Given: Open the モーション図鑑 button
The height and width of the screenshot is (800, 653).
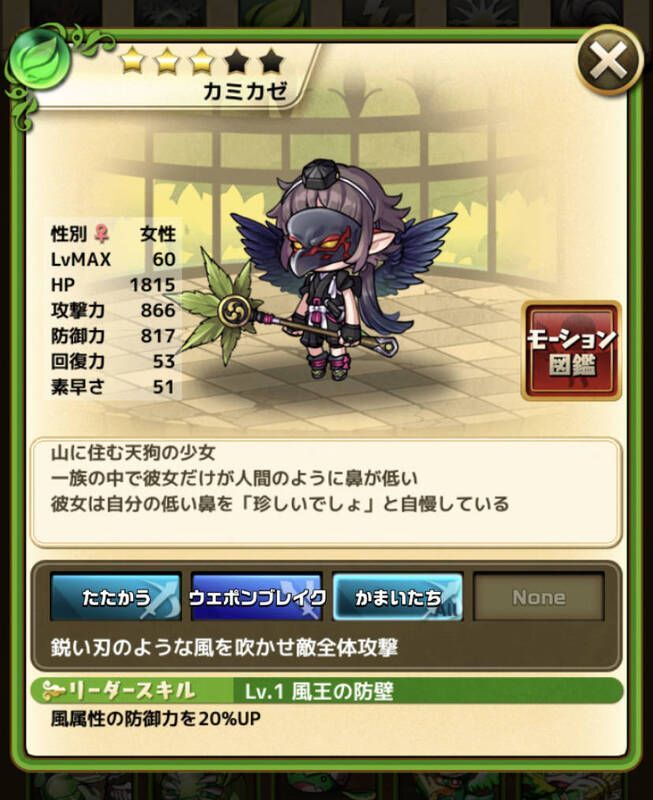Looking at the screenshot, I should pyautogui.click(x=573, y=350).
